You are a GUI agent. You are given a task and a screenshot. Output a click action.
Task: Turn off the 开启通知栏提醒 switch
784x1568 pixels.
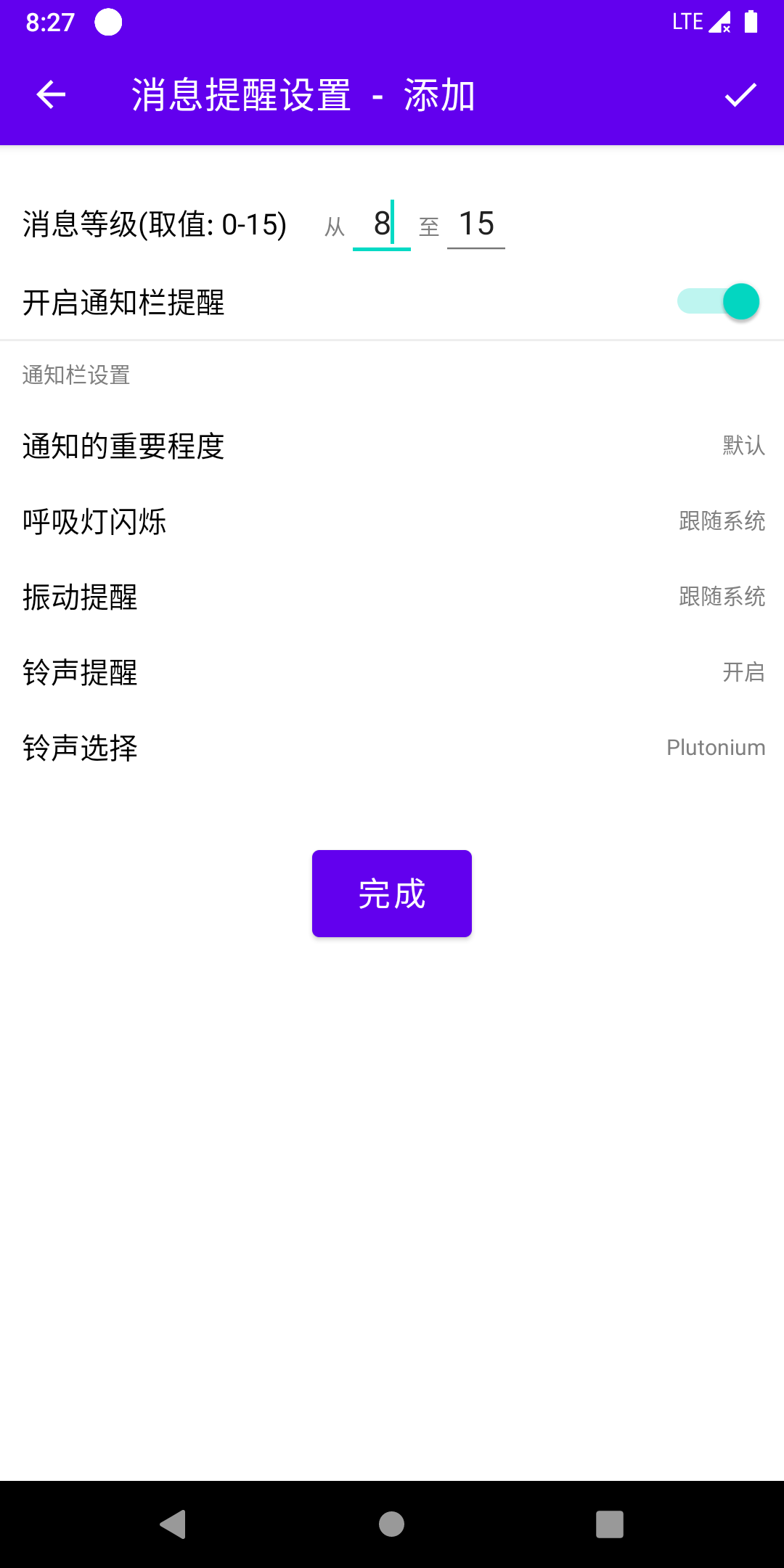[x=719, y=302]
